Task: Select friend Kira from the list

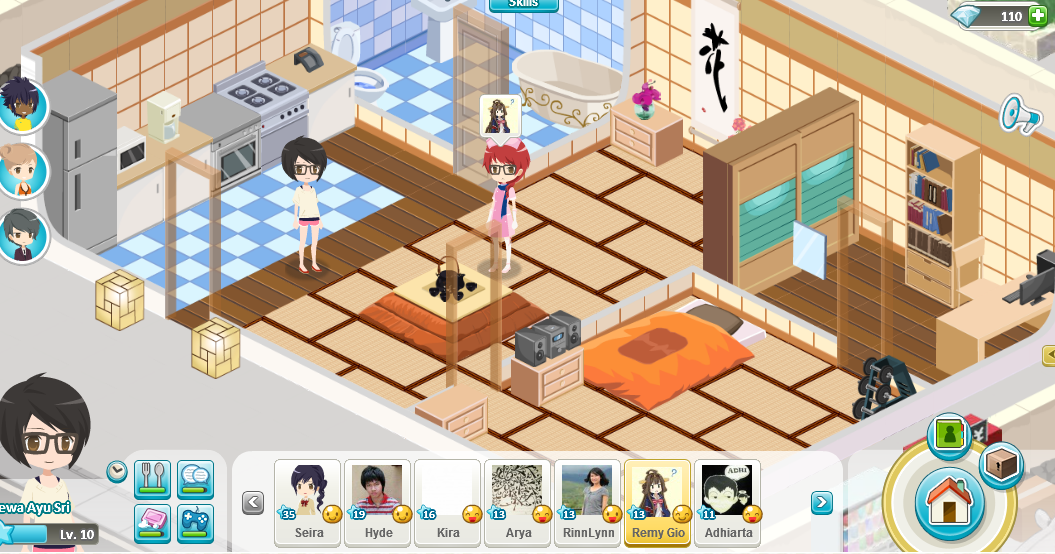Action: point(448,502)
